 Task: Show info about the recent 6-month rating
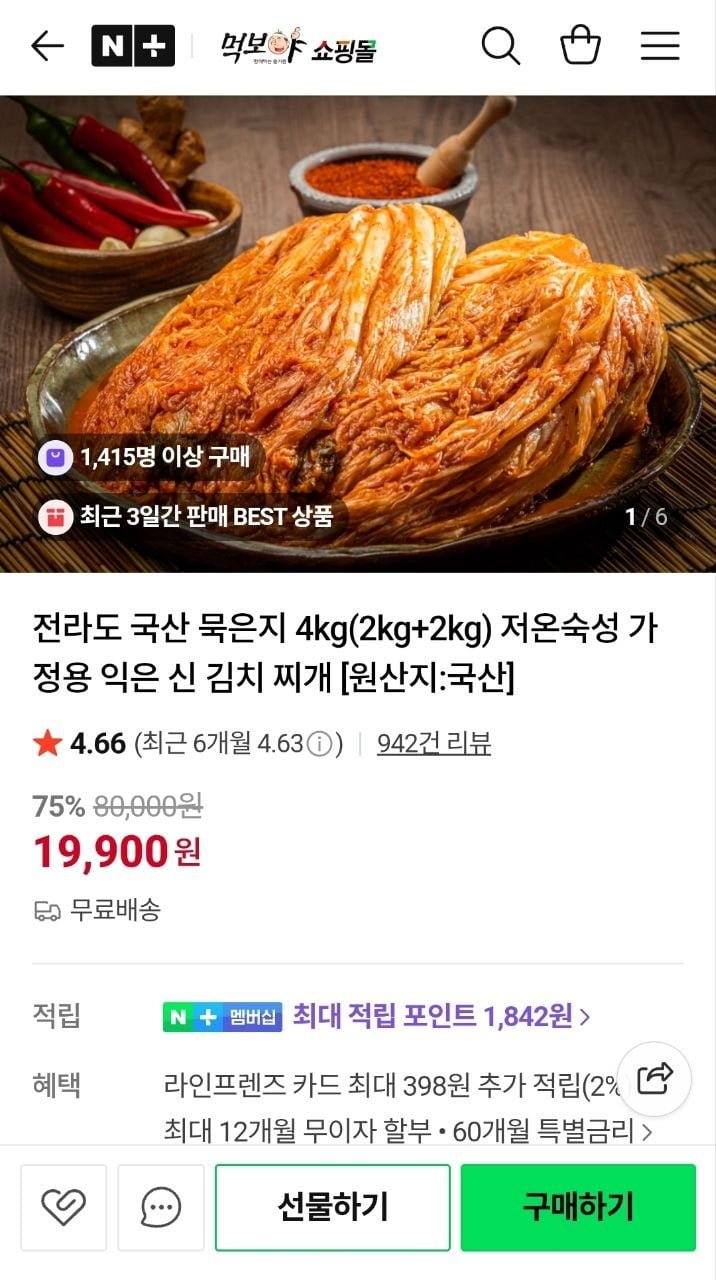[x=319, y=745]
